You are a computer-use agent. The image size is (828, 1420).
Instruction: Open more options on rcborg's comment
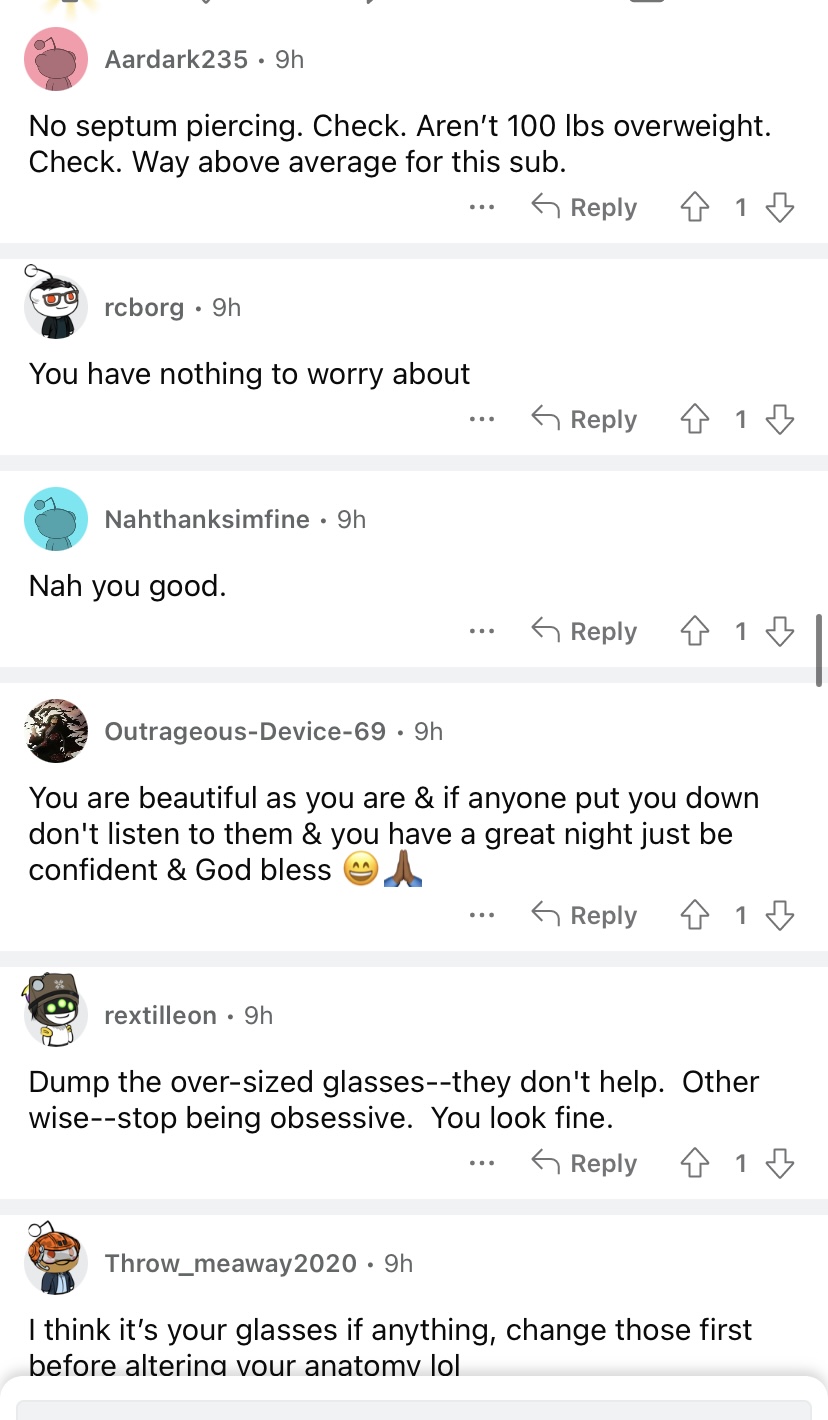[x=482, y=419]
